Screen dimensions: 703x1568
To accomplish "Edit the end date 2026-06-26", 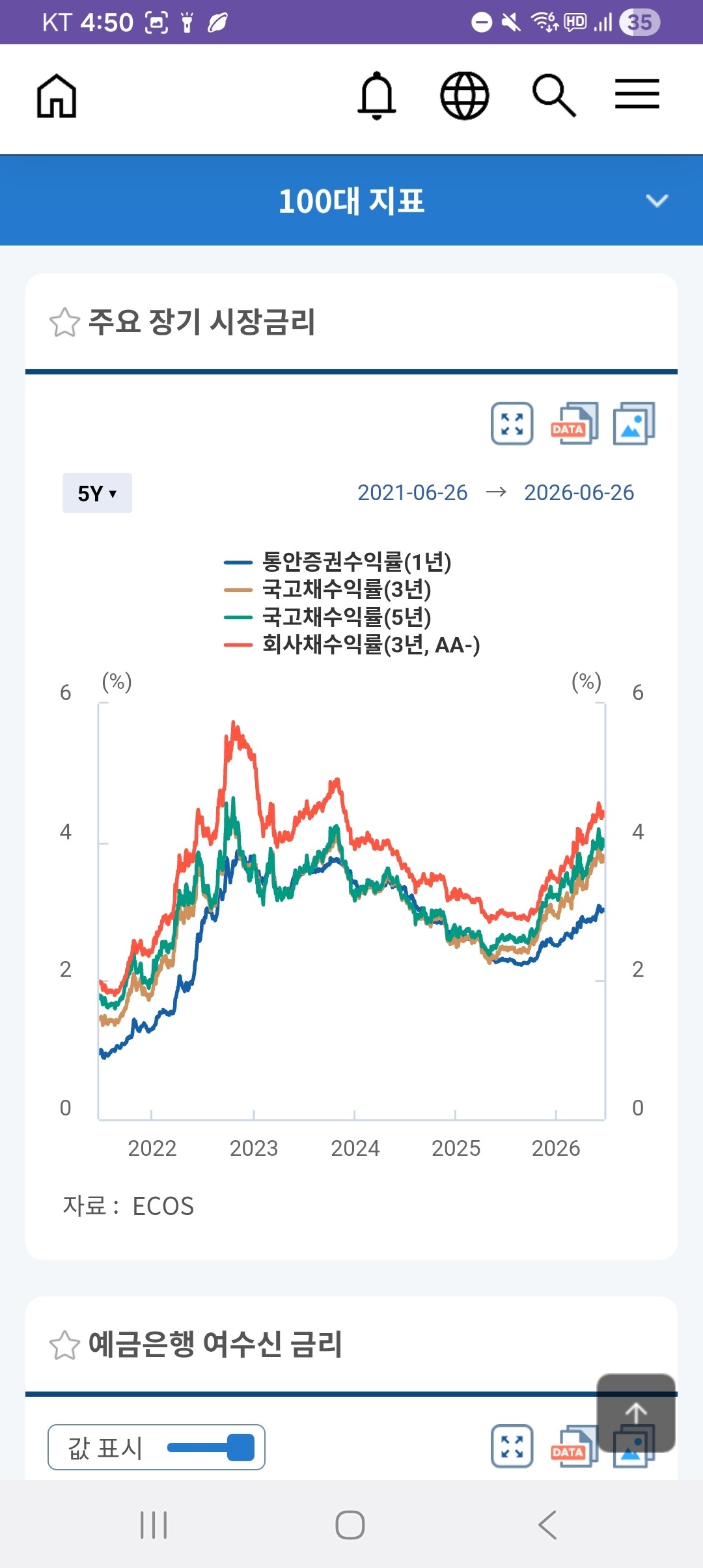I will point(579,493).
